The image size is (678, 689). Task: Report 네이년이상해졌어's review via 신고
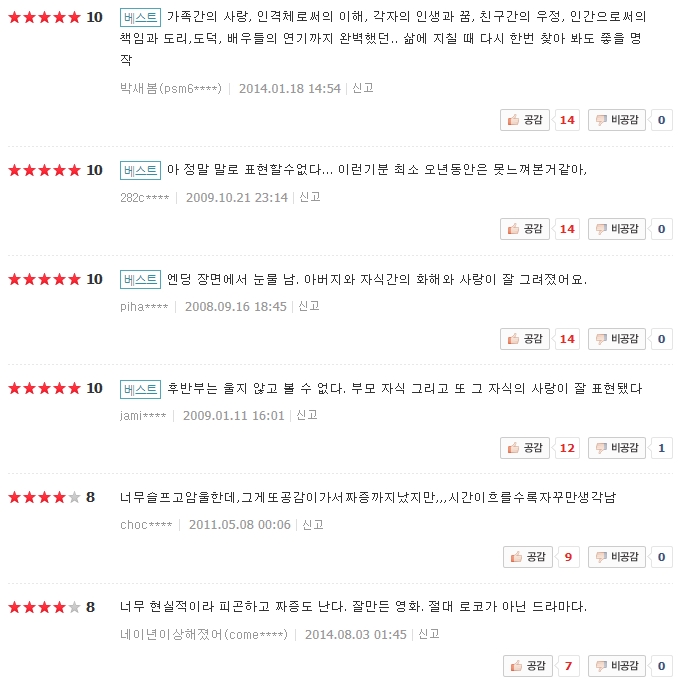(429, 634)
